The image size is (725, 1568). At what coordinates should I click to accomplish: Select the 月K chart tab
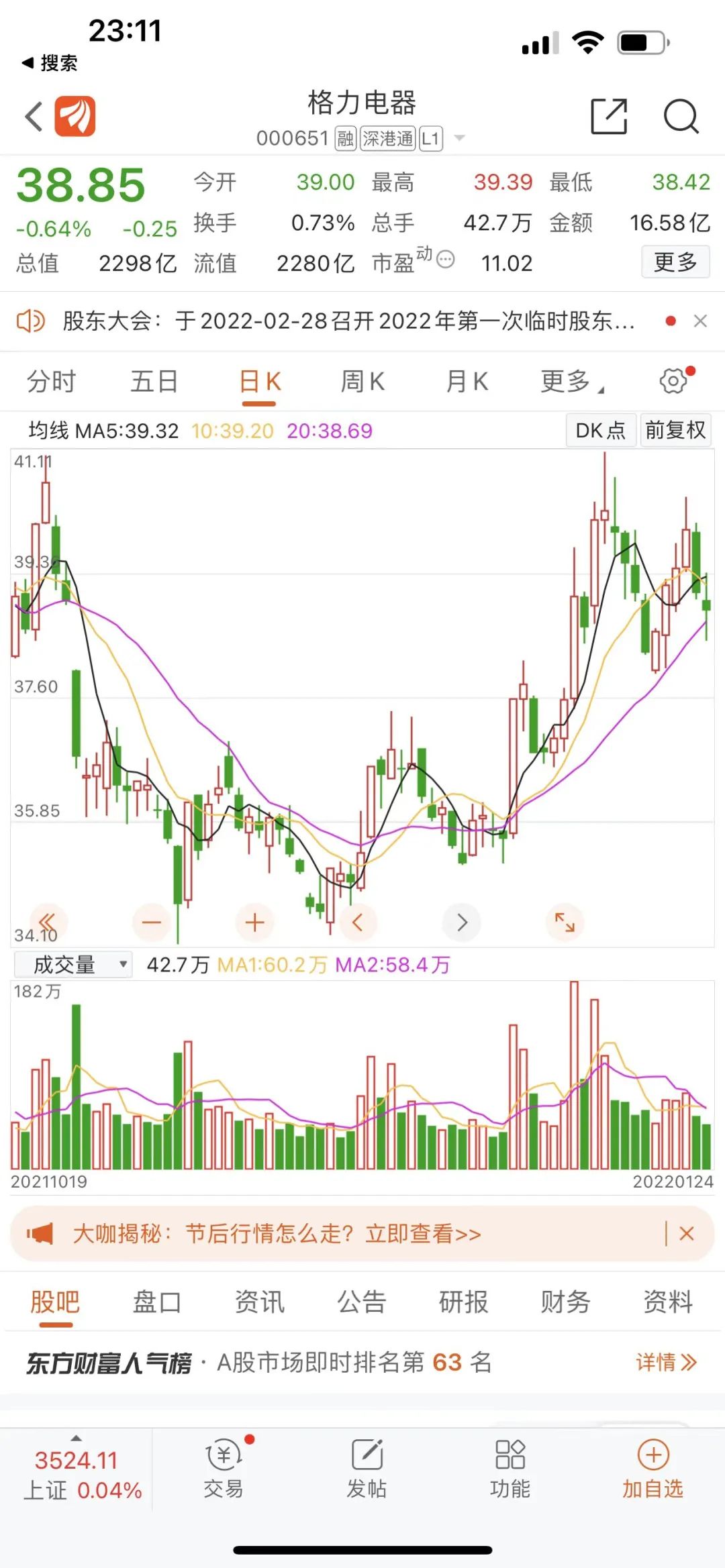(x=467, y=382)
